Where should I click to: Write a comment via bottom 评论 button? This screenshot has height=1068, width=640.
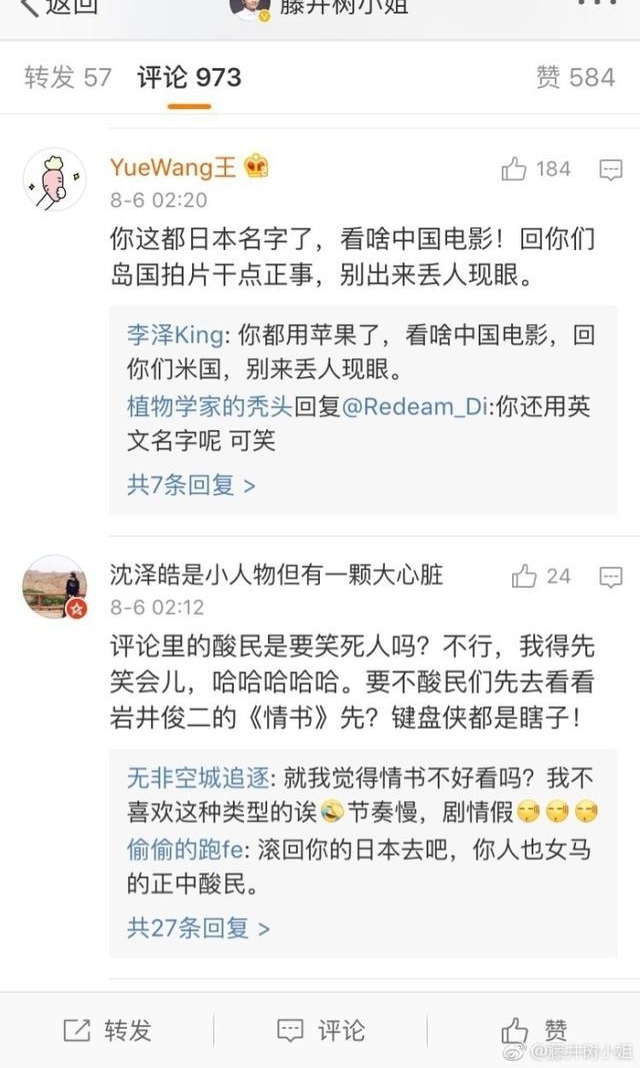coord(320,1030)
